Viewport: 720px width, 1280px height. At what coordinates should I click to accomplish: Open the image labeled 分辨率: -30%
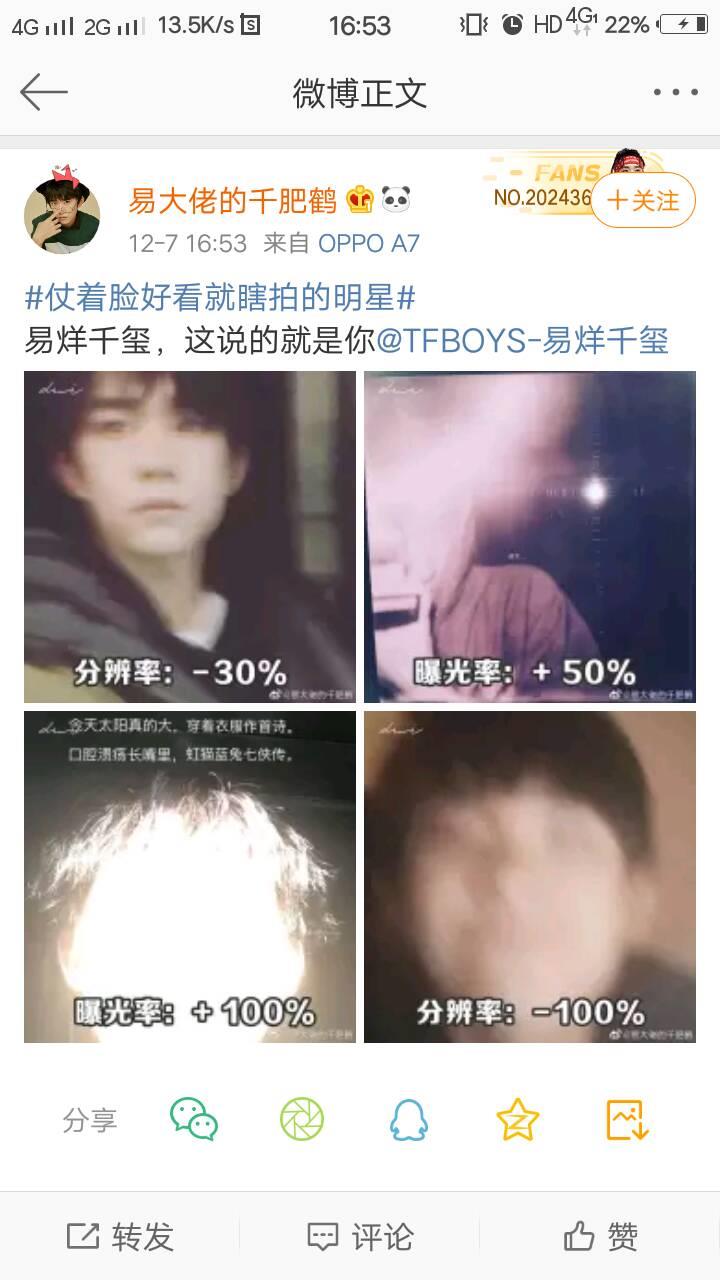[x=190, y=537]
